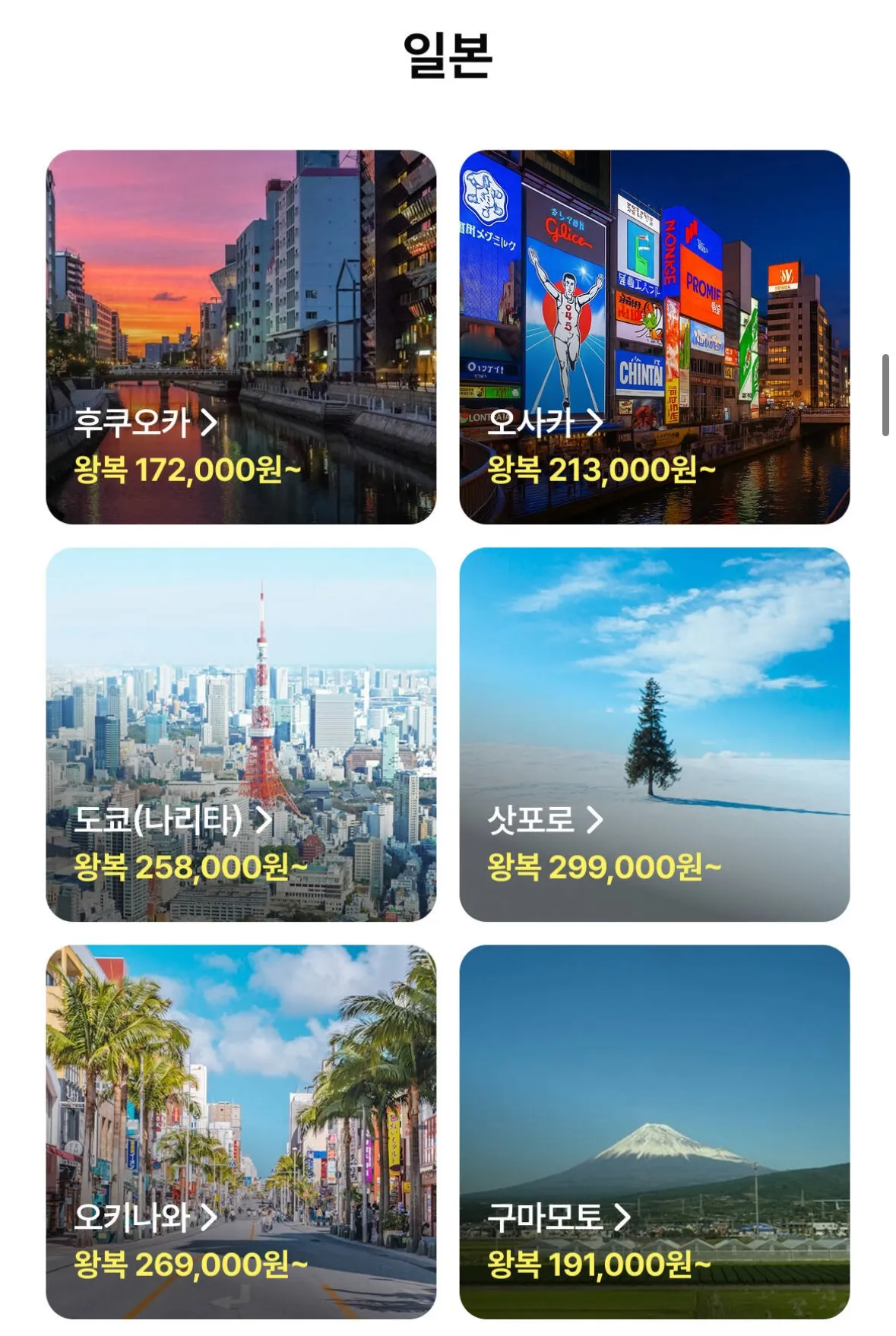Select the 오사카 flight deal card
Viewport: 896px width, 1336px height.
click(654, 337)
